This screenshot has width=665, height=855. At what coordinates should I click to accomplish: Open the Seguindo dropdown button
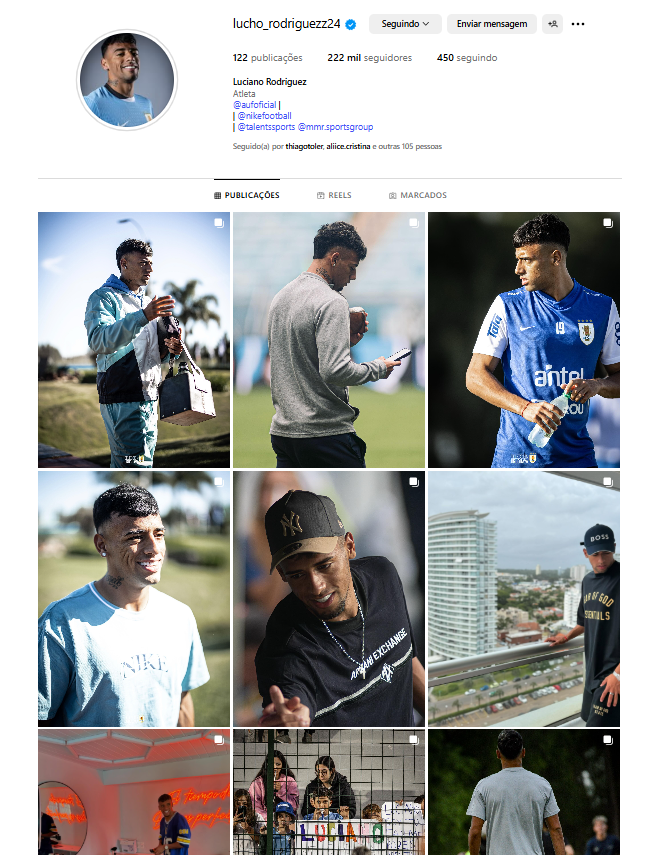tap(405, 24)
